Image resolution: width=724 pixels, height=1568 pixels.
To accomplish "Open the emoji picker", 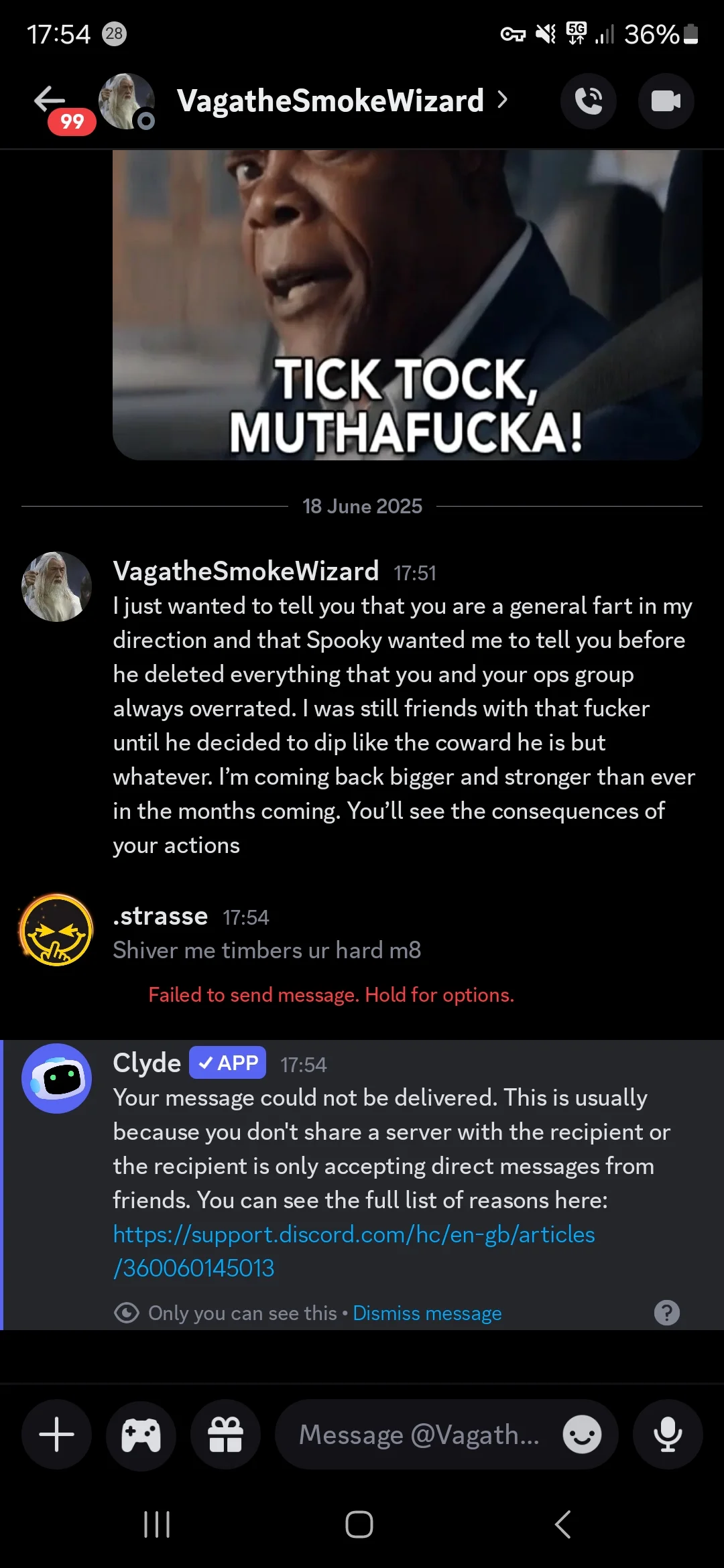I will [x=582, y=1435].
